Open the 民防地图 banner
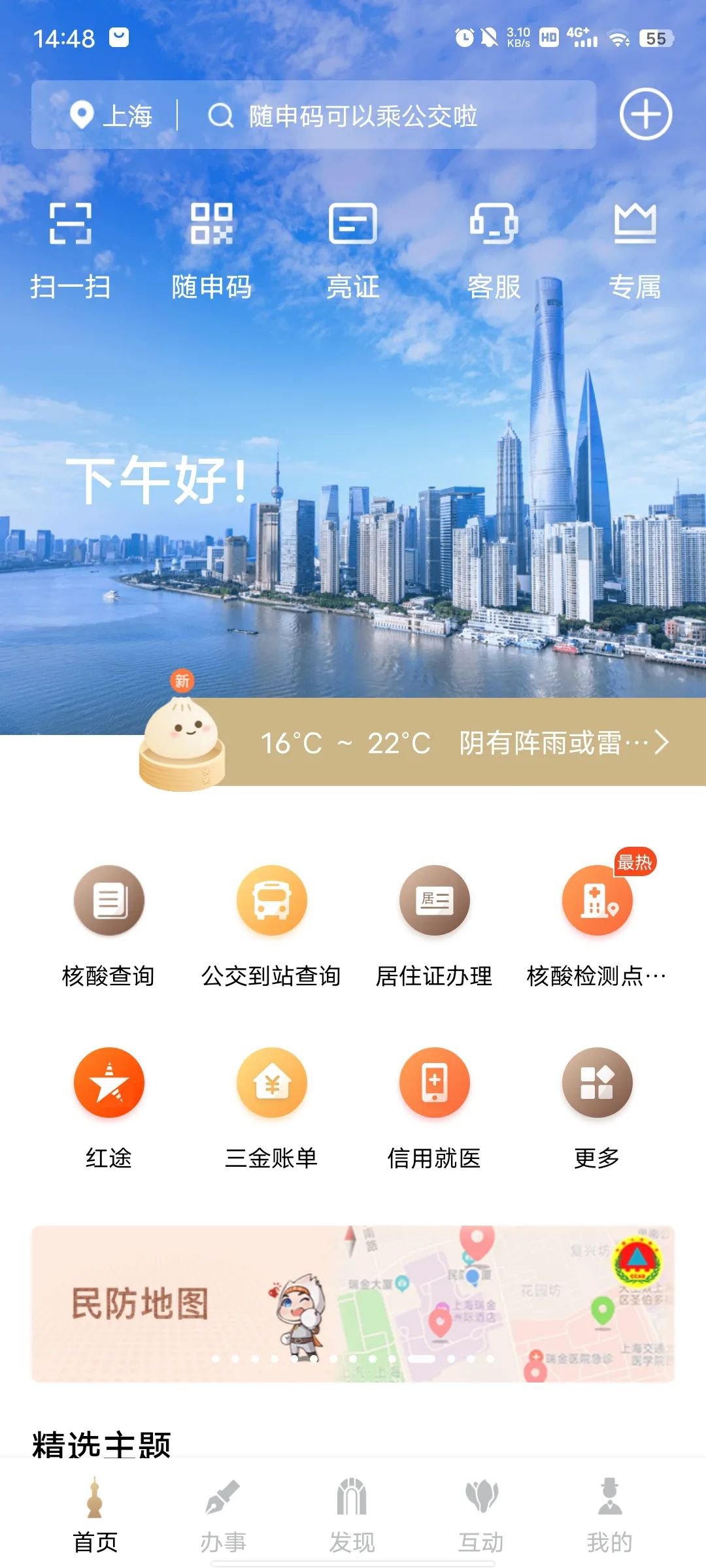The image size is (706, 1568). point(352,1303)
